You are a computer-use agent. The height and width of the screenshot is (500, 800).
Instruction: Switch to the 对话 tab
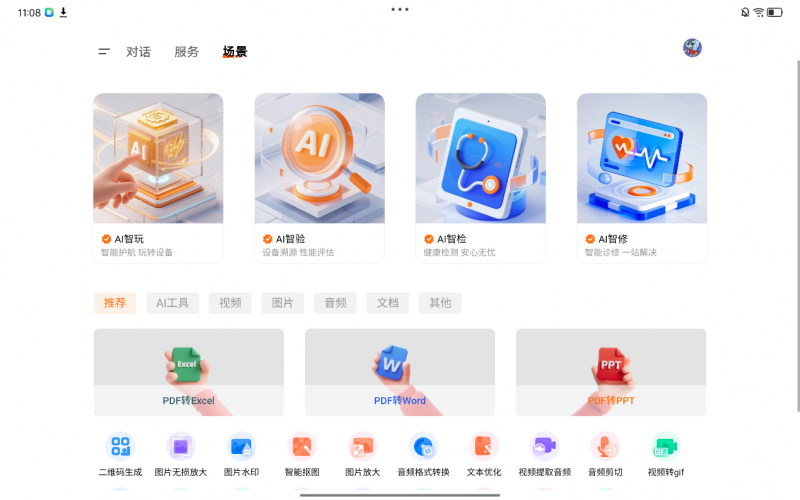(x=138, y=51)
